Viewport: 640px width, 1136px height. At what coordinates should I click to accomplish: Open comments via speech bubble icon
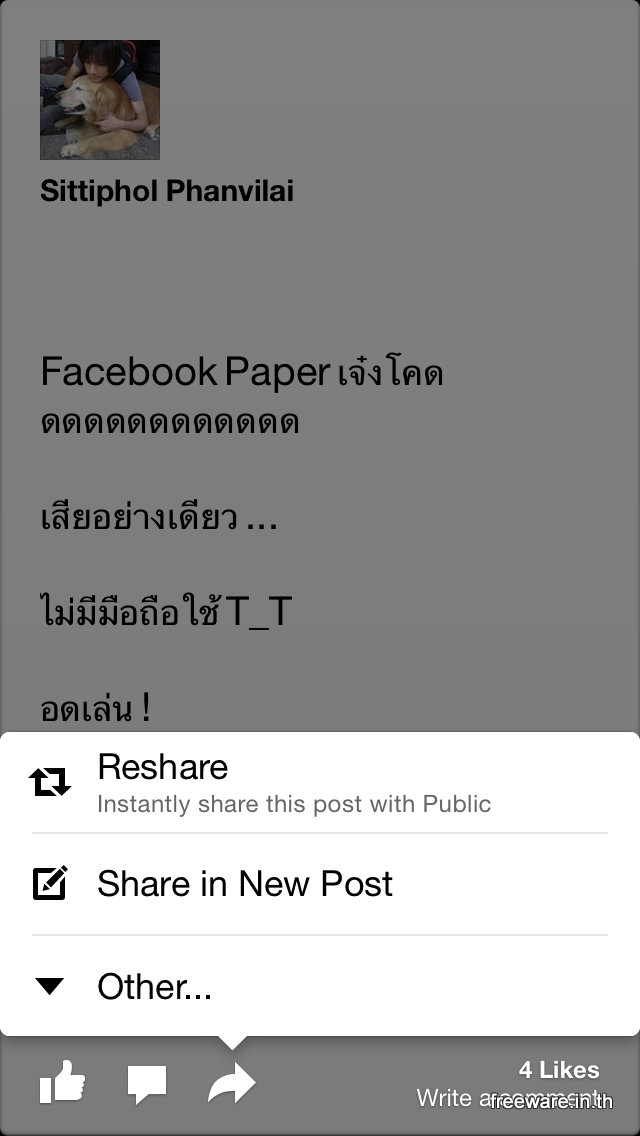[147, 1084]
